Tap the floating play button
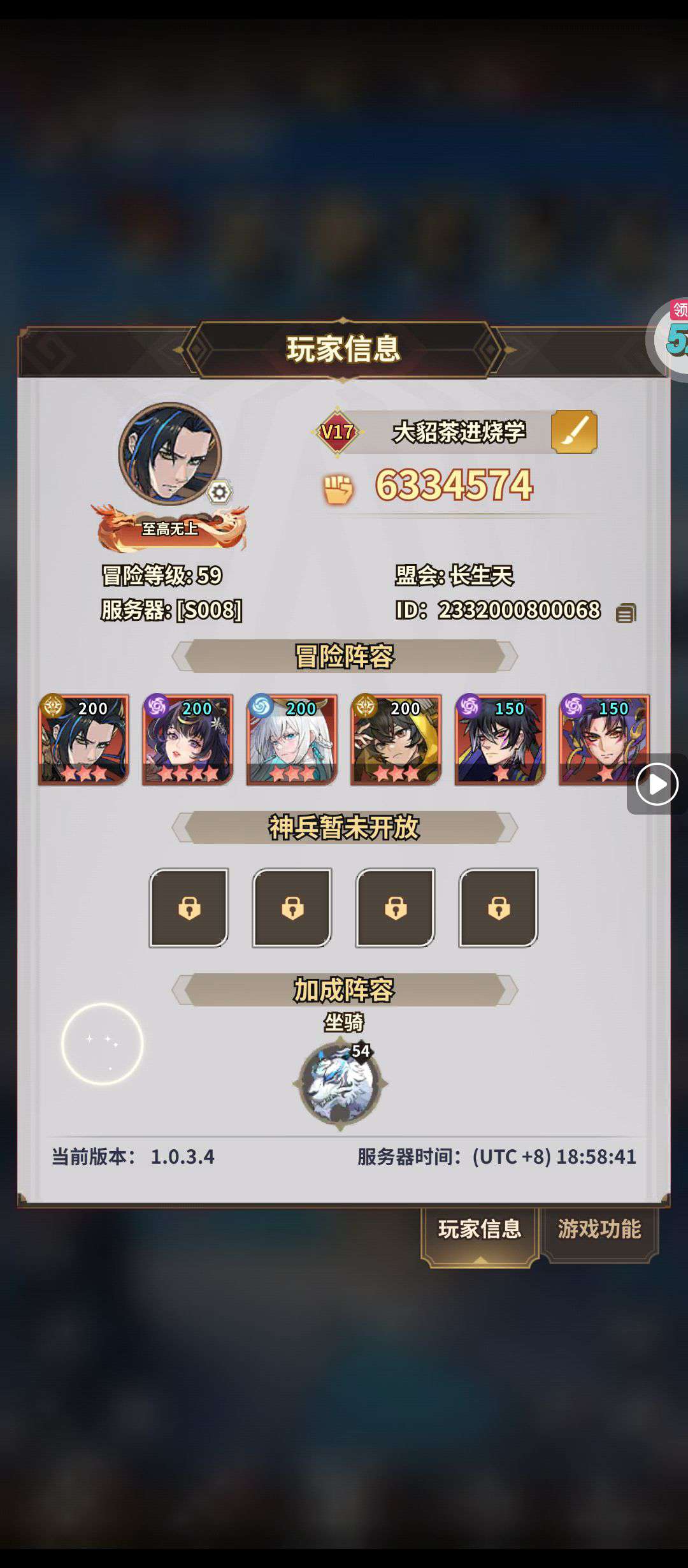 pos(657,784)
